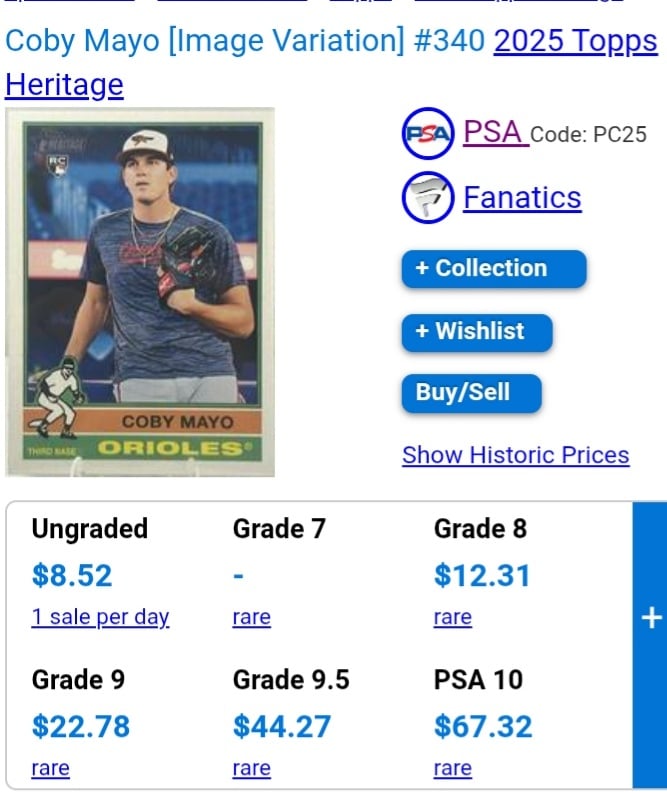
Task: Tap the Buy/Sell button
Action: coord(471,393)
